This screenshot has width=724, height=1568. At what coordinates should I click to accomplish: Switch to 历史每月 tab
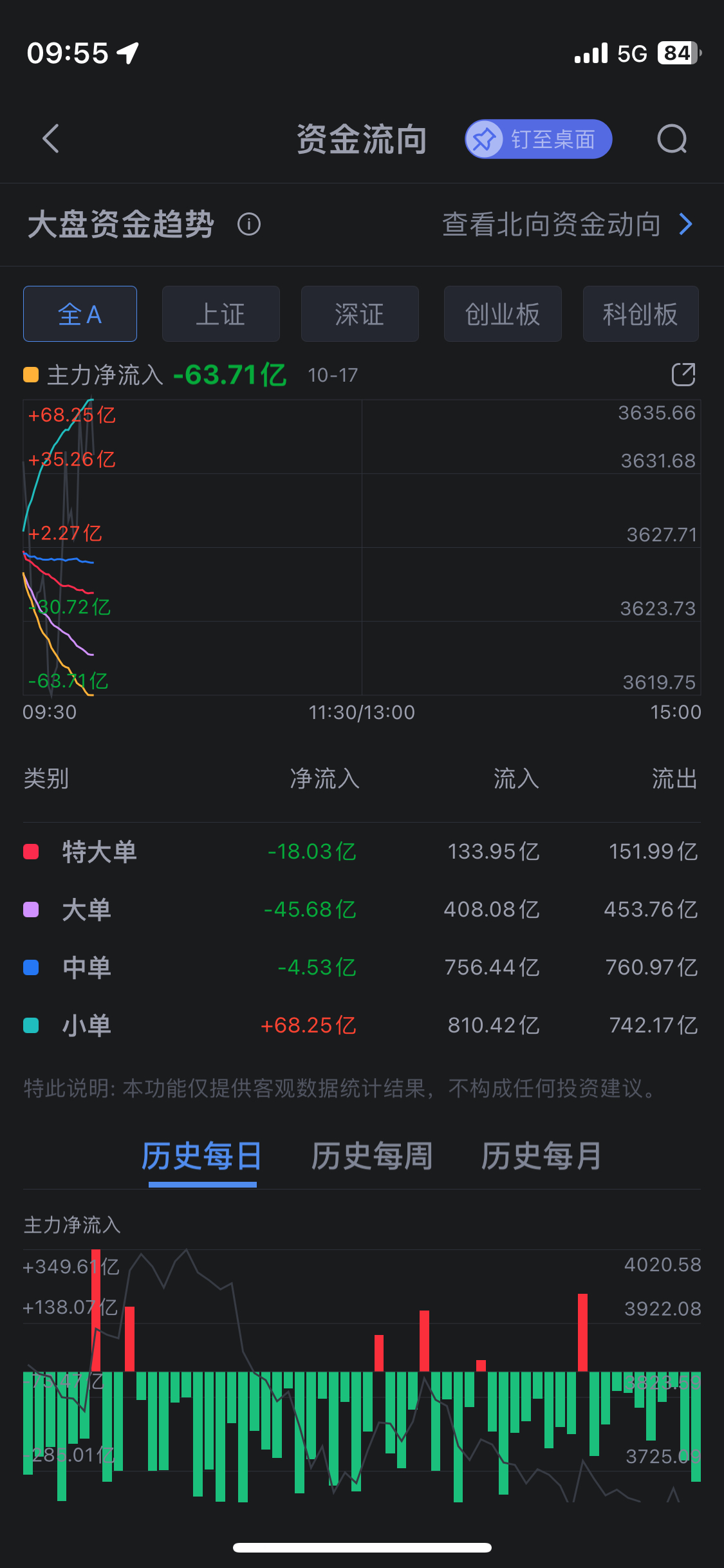542,1157
